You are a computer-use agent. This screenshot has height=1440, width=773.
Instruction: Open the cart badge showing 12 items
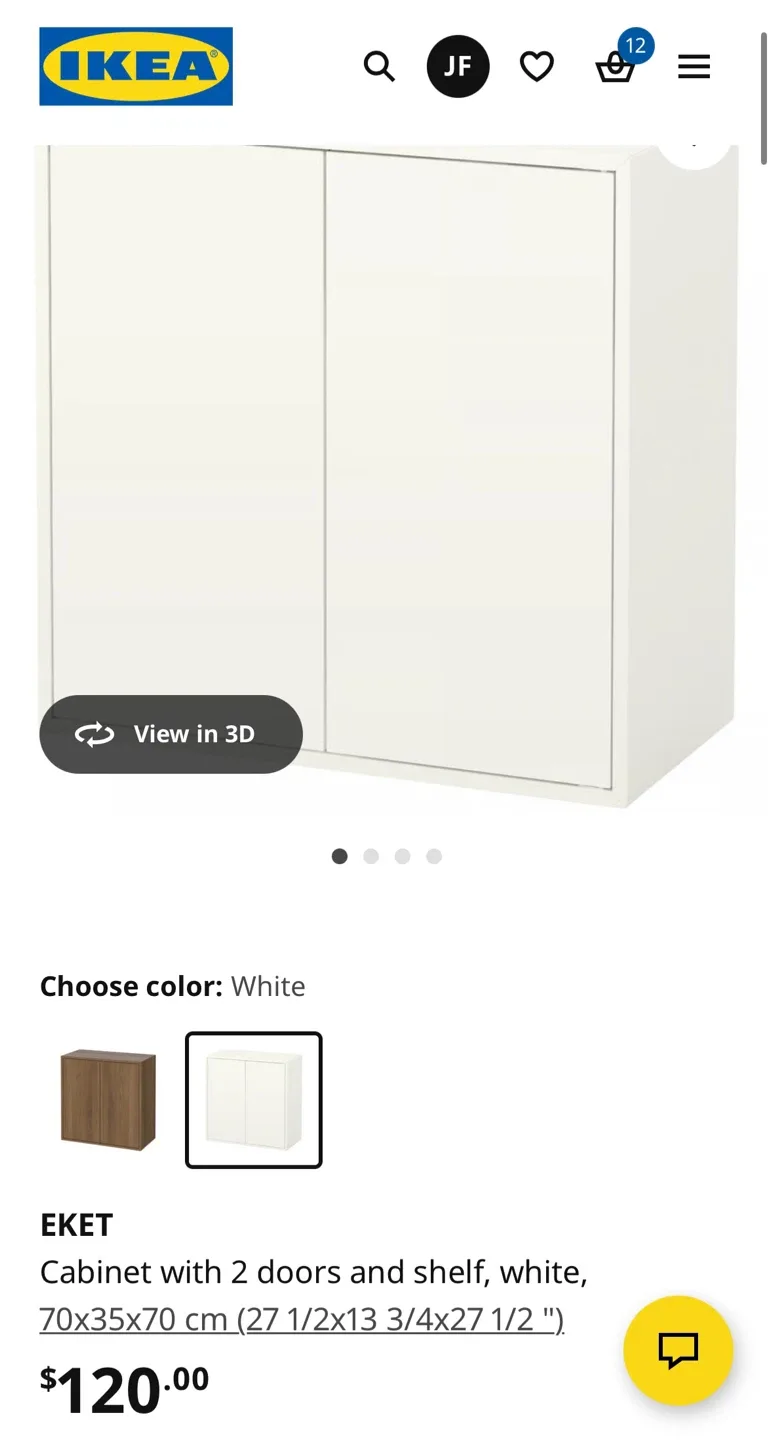636,46
